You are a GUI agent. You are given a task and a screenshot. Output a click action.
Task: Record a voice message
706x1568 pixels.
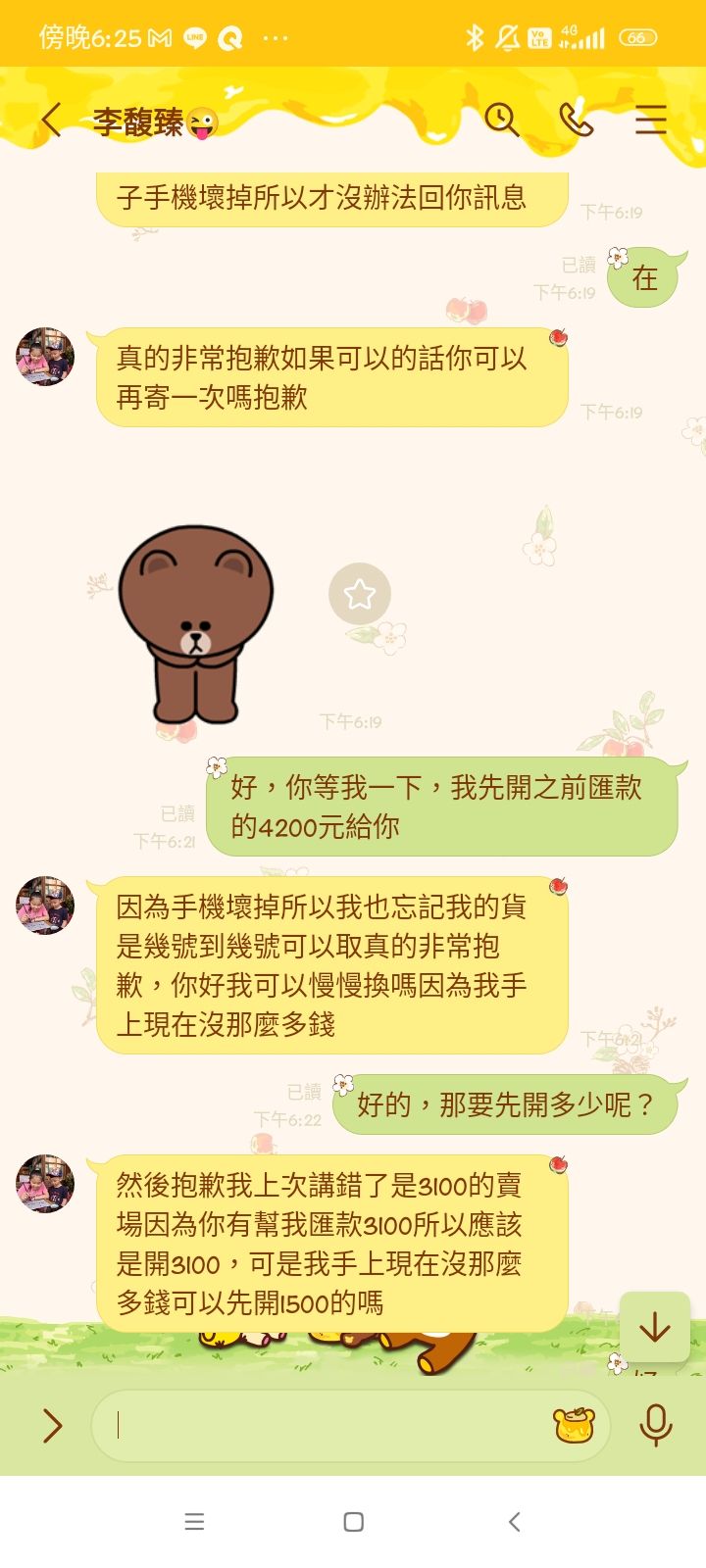655,1426
